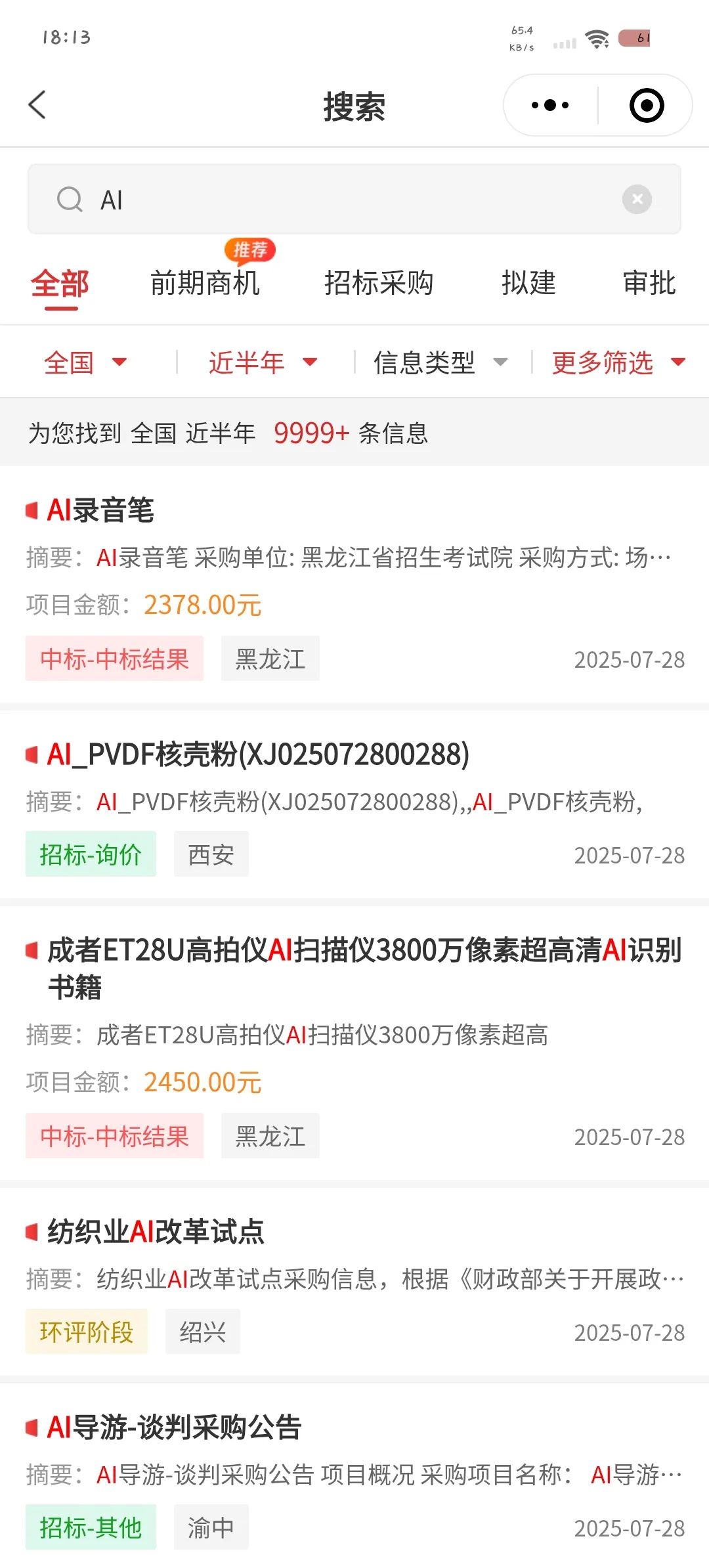Expand the 全国 region dropdown
This screenshot has height=1568, width=709.
(x=85, y=362)
